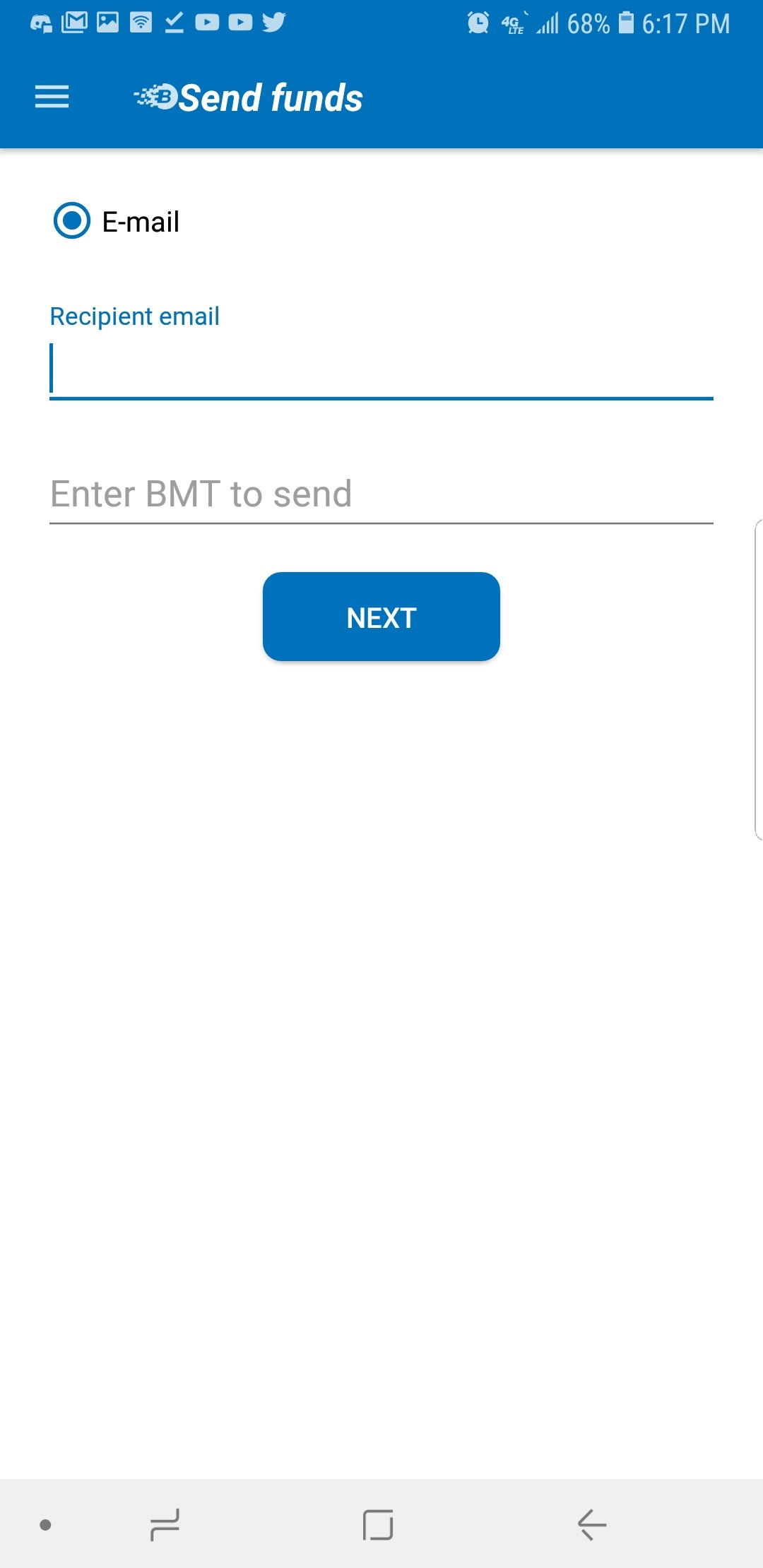Image resolution: width=763 pixels, height=1568 pixels.
Task: Tap the NEXT button
Action: click(x=381, y=617)
